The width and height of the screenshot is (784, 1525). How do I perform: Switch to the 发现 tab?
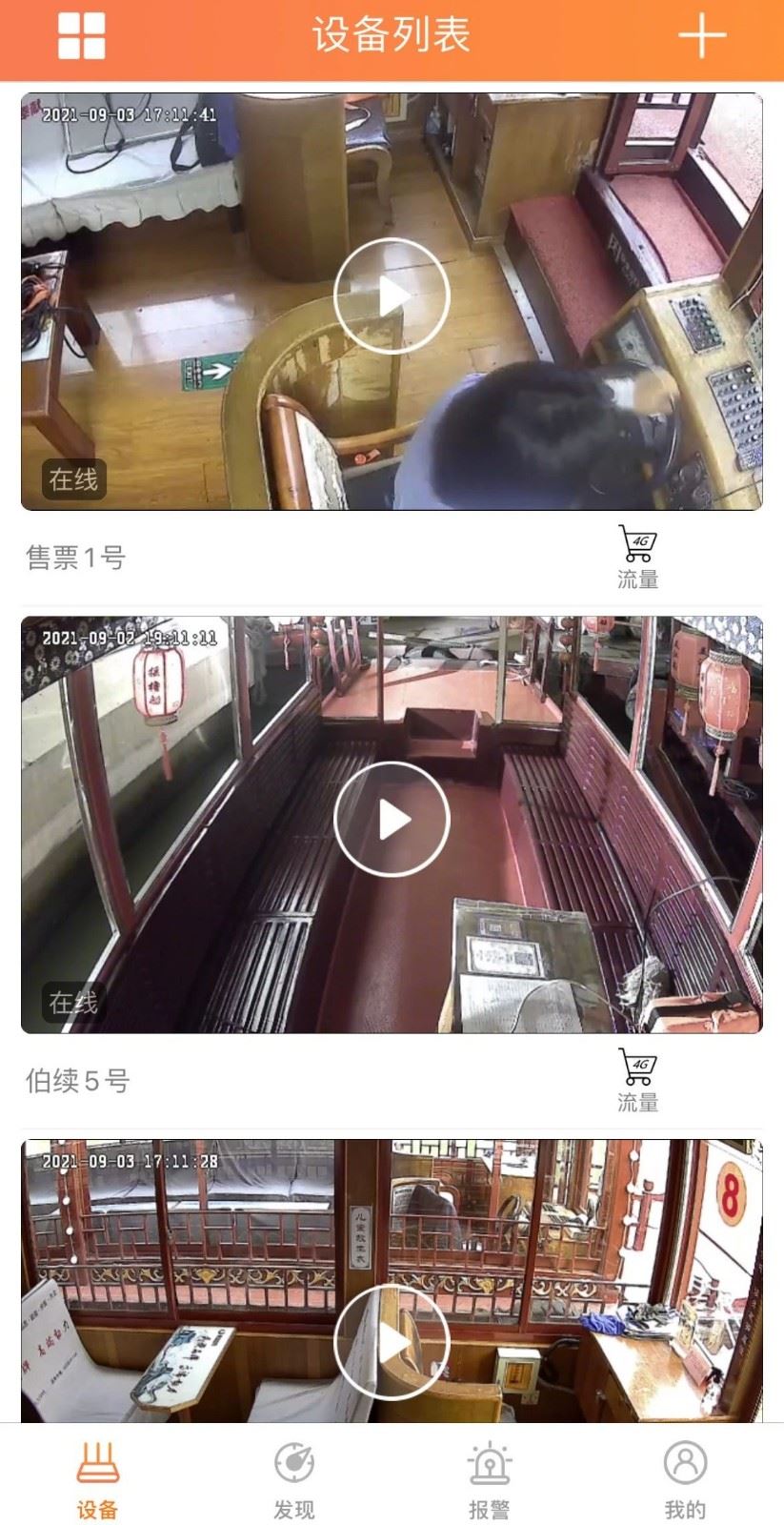point(293,1480)
